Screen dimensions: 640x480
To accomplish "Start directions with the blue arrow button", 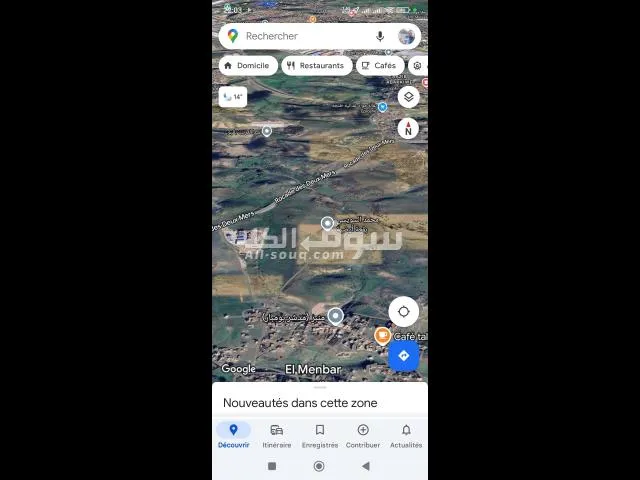I will (404, 356).
